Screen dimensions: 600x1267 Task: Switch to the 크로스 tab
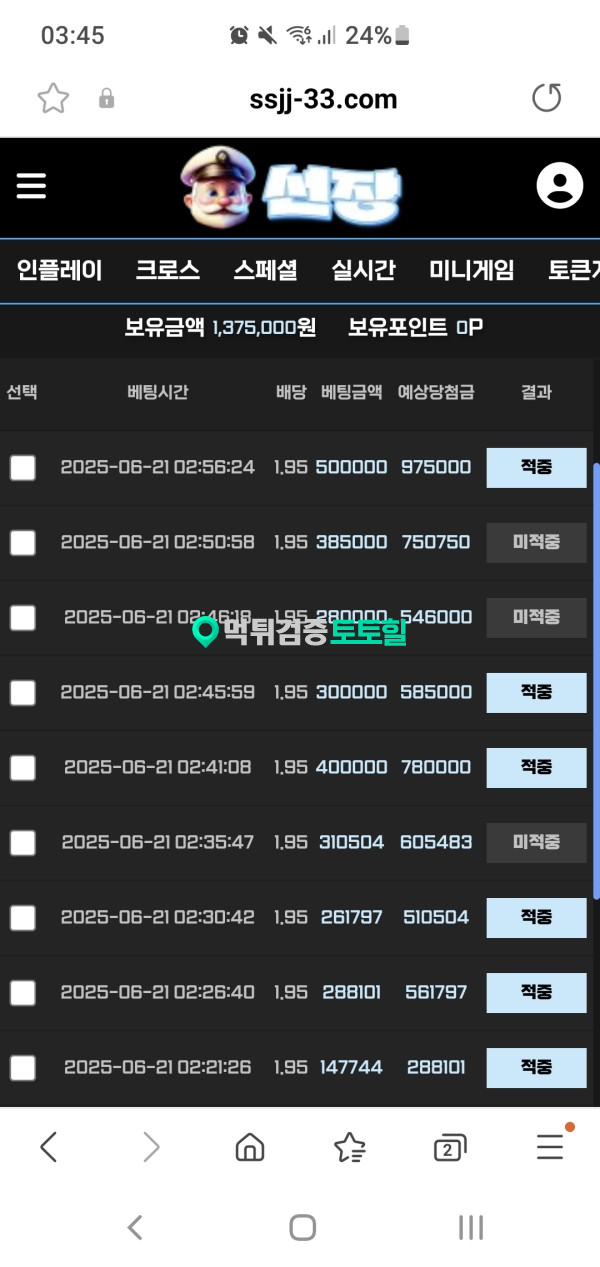(x=168, y=270)
